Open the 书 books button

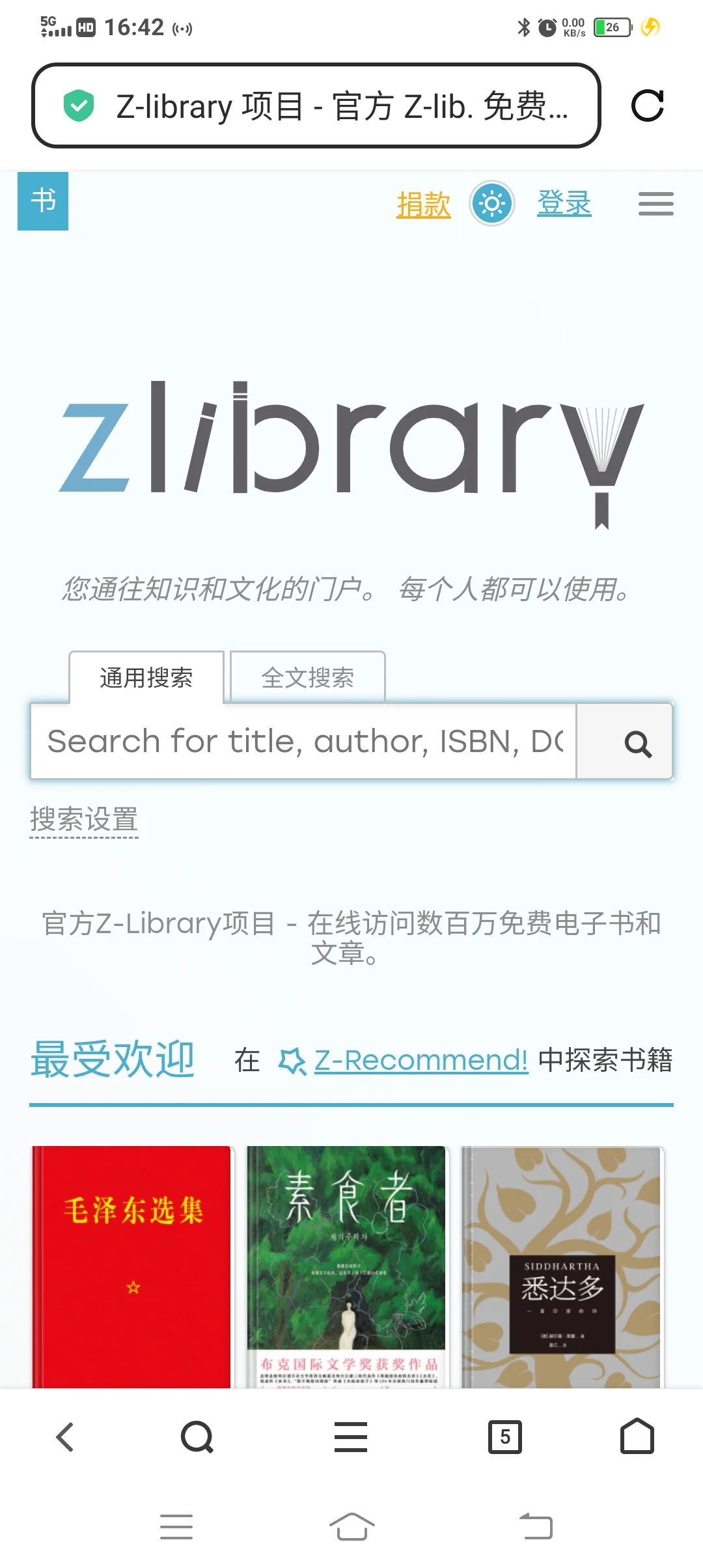(43, 201)
